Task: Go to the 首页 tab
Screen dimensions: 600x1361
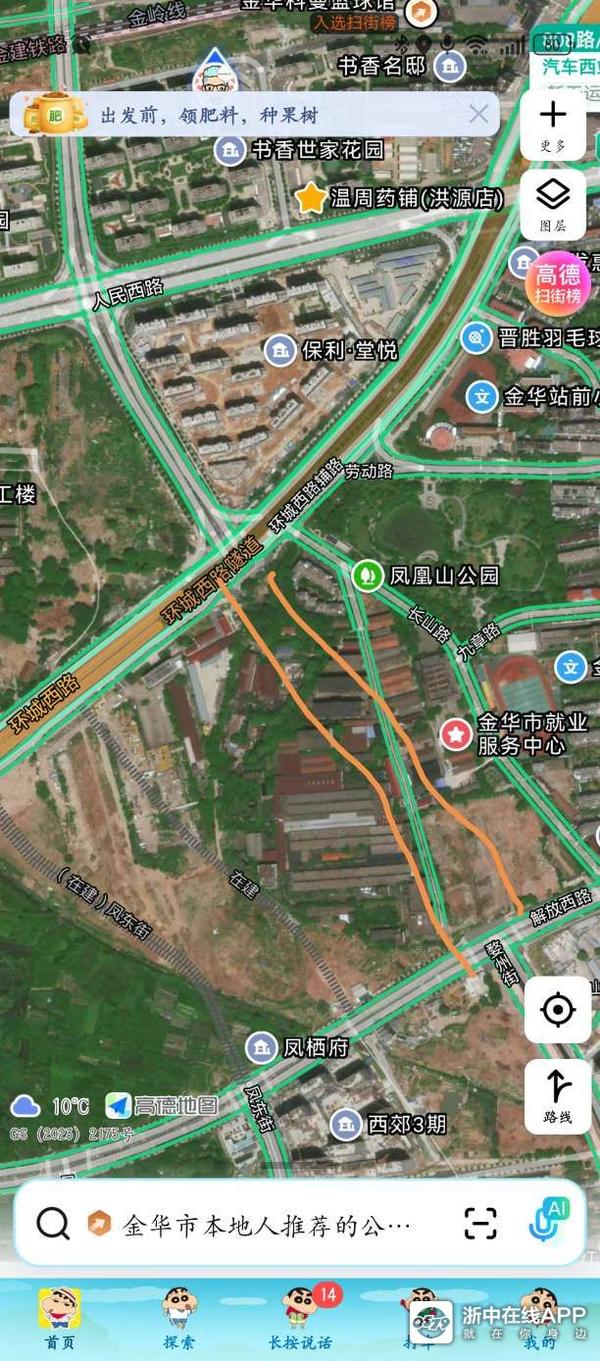Action: click(59, 1318)
